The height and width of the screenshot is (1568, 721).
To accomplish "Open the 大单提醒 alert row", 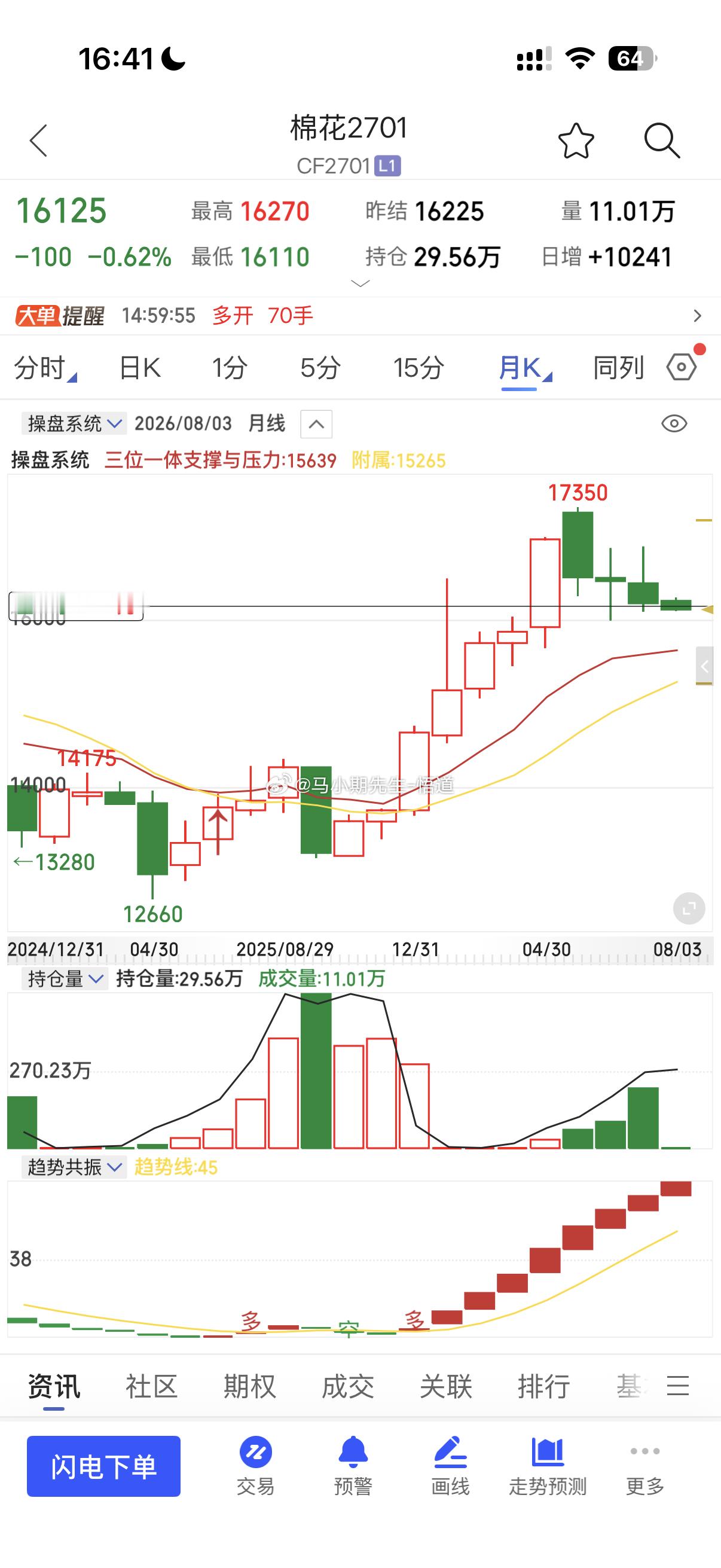I will click(x=360, y=315).
